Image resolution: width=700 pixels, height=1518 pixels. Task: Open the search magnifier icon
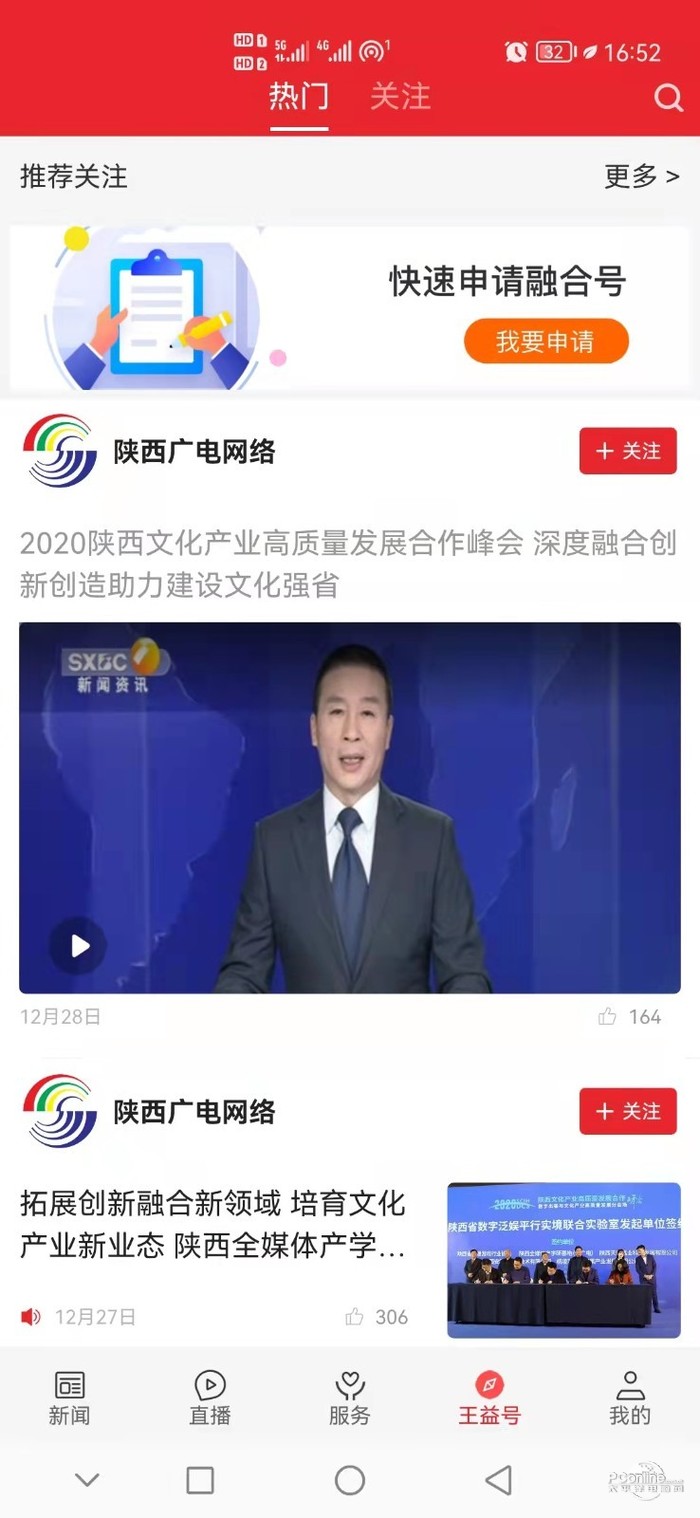668,97
